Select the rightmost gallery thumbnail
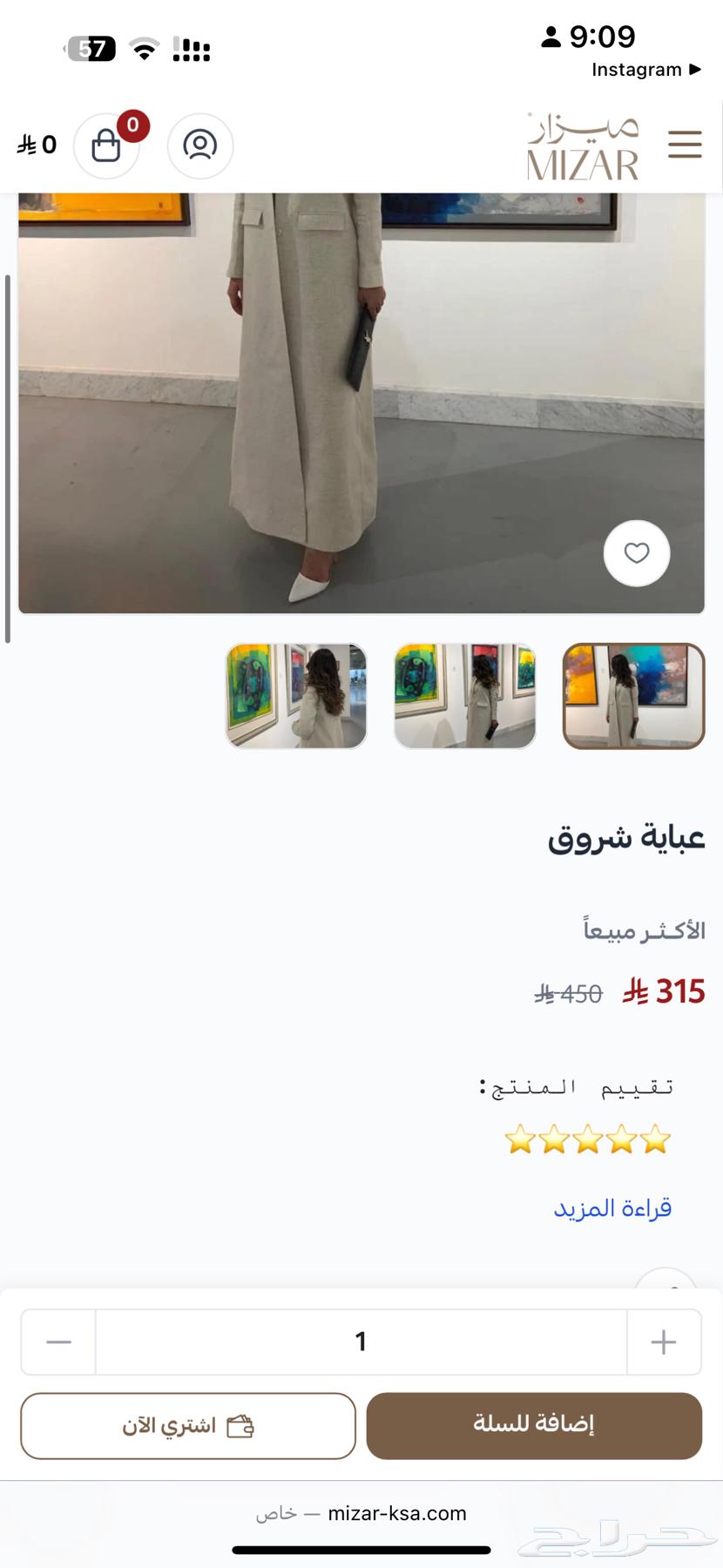 click(x=633, y=695)
